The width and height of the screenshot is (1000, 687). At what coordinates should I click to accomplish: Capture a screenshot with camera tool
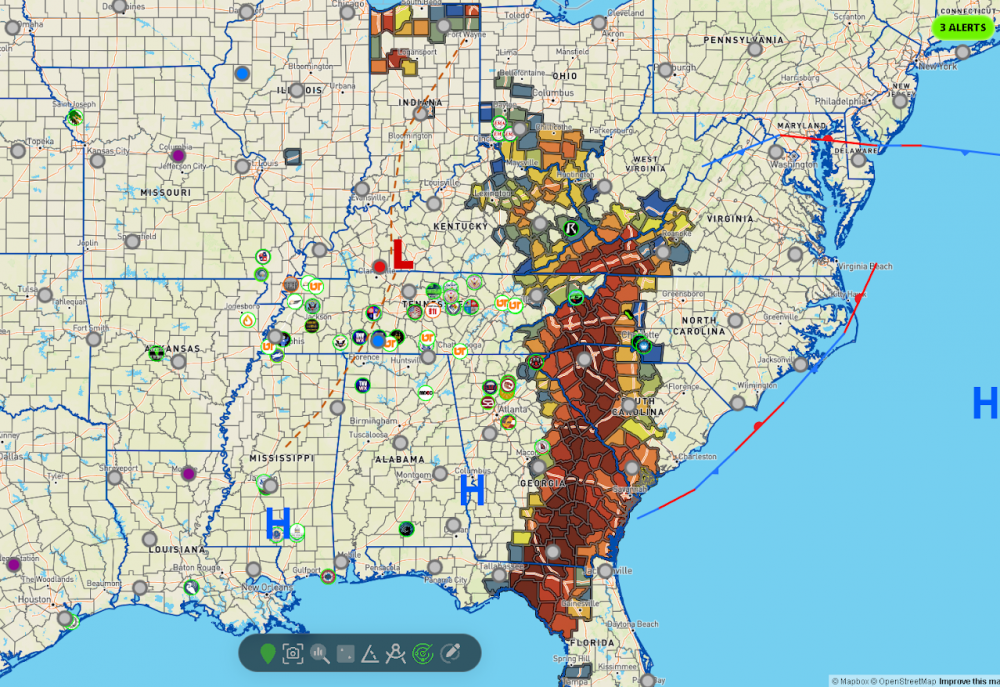coord(293,653)
